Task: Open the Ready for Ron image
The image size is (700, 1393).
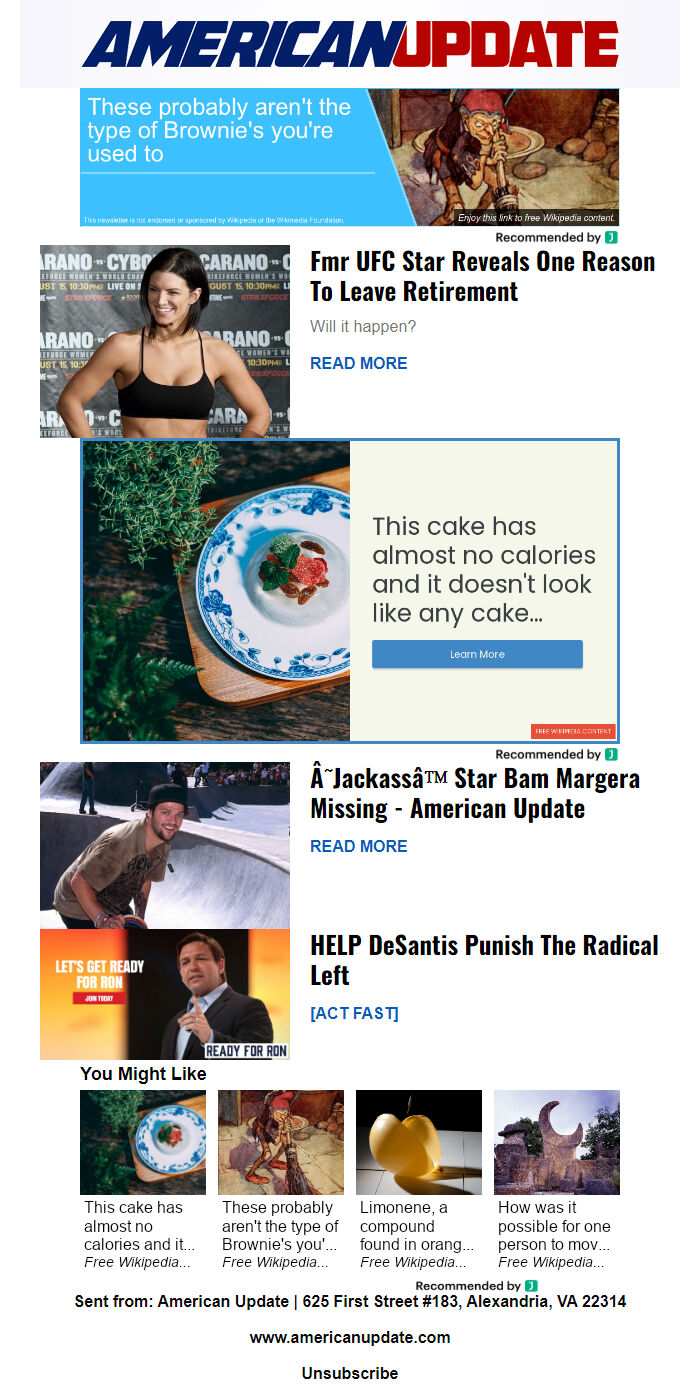Action: [165, 994]
